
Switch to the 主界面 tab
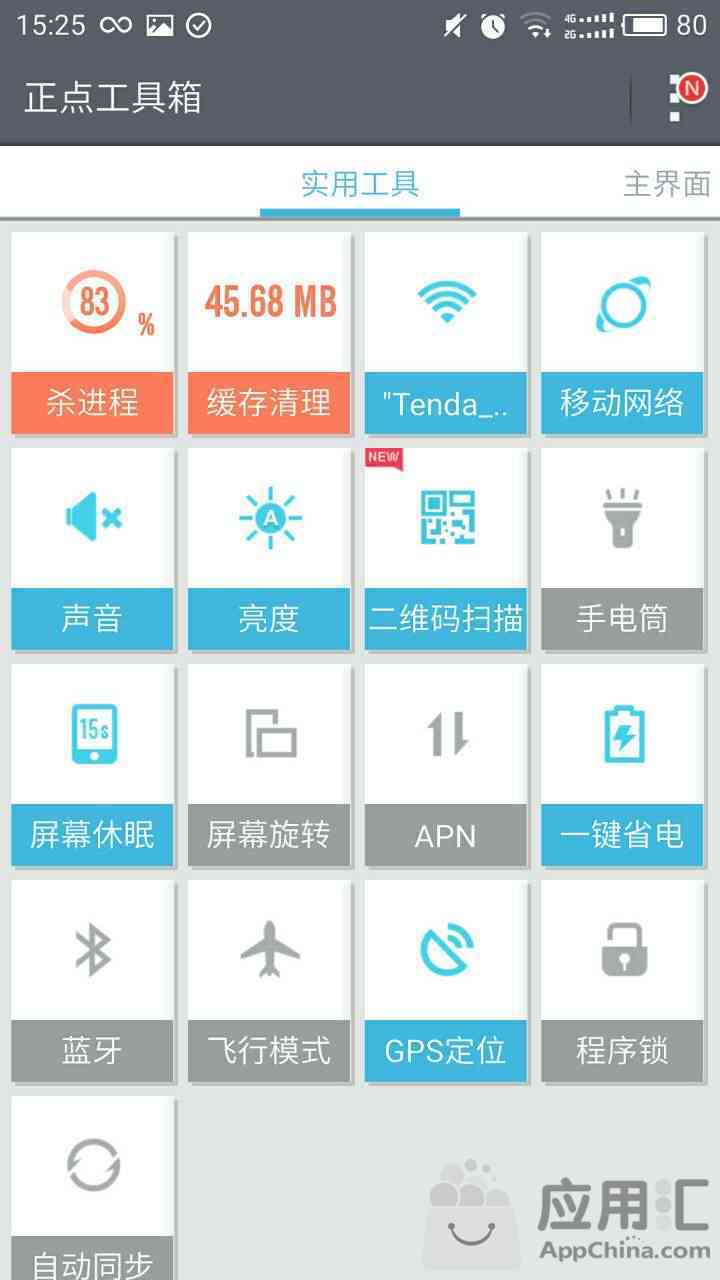666,185
